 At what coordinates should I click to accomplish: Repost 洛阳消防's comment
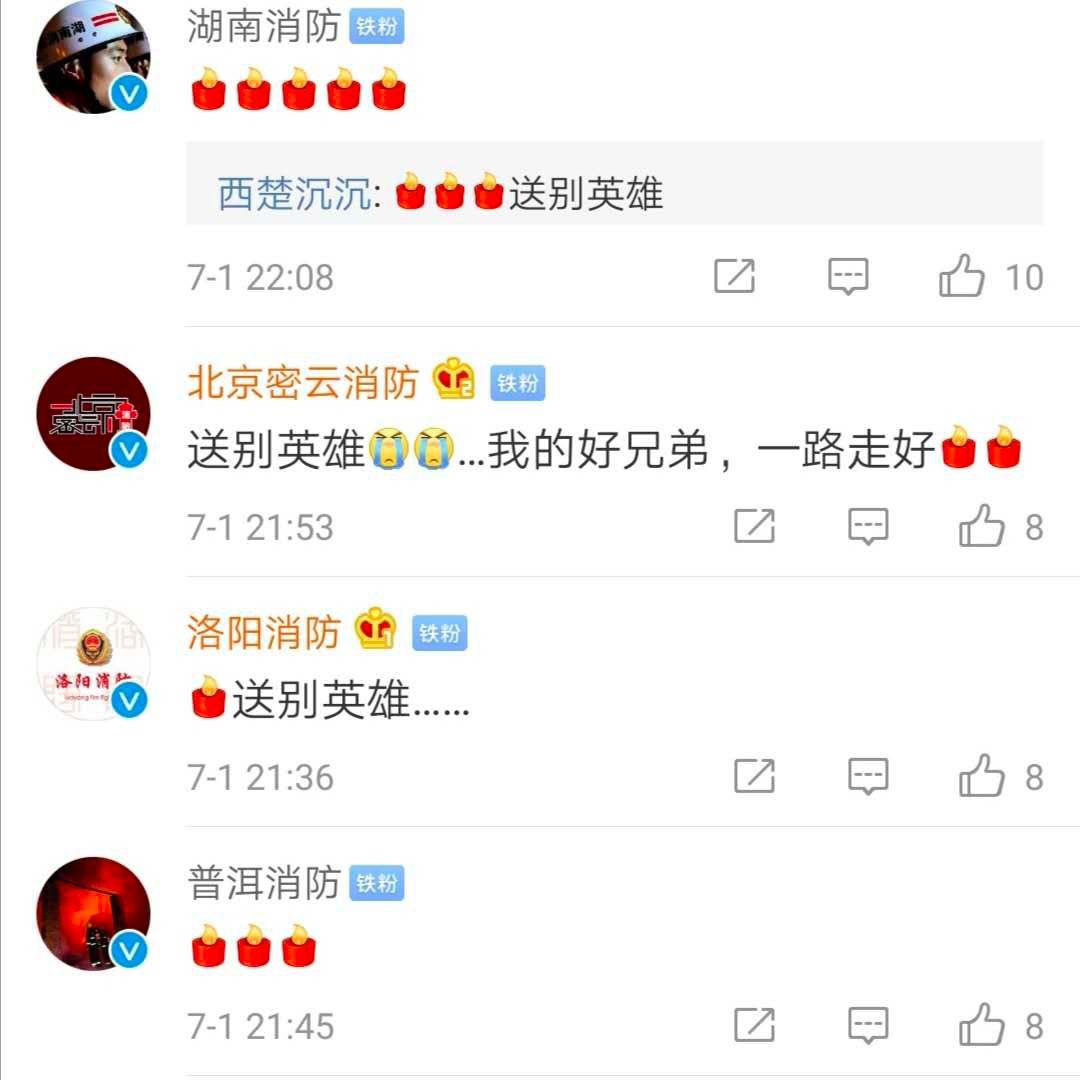pyautogui.click(x=754, y=776)
